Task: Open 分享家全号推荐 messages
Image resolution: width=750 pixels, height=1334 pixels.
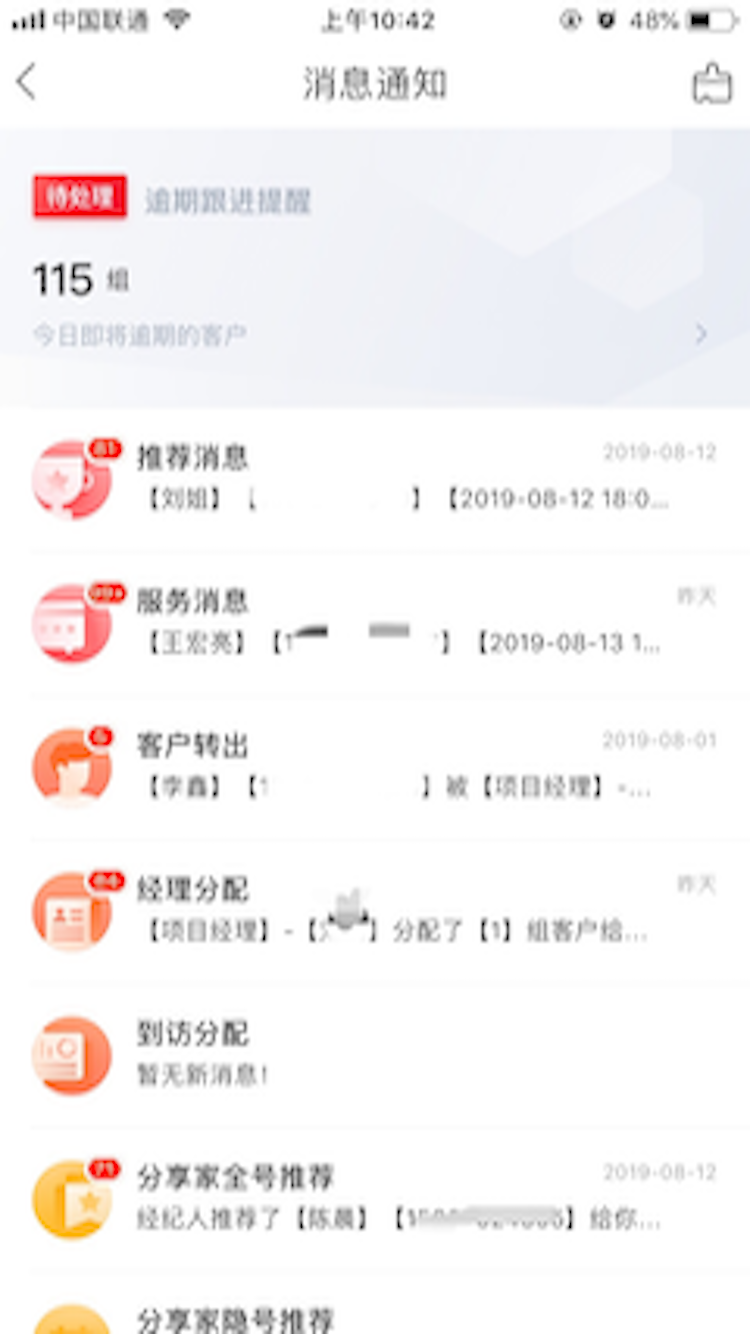Action: 375,1198
